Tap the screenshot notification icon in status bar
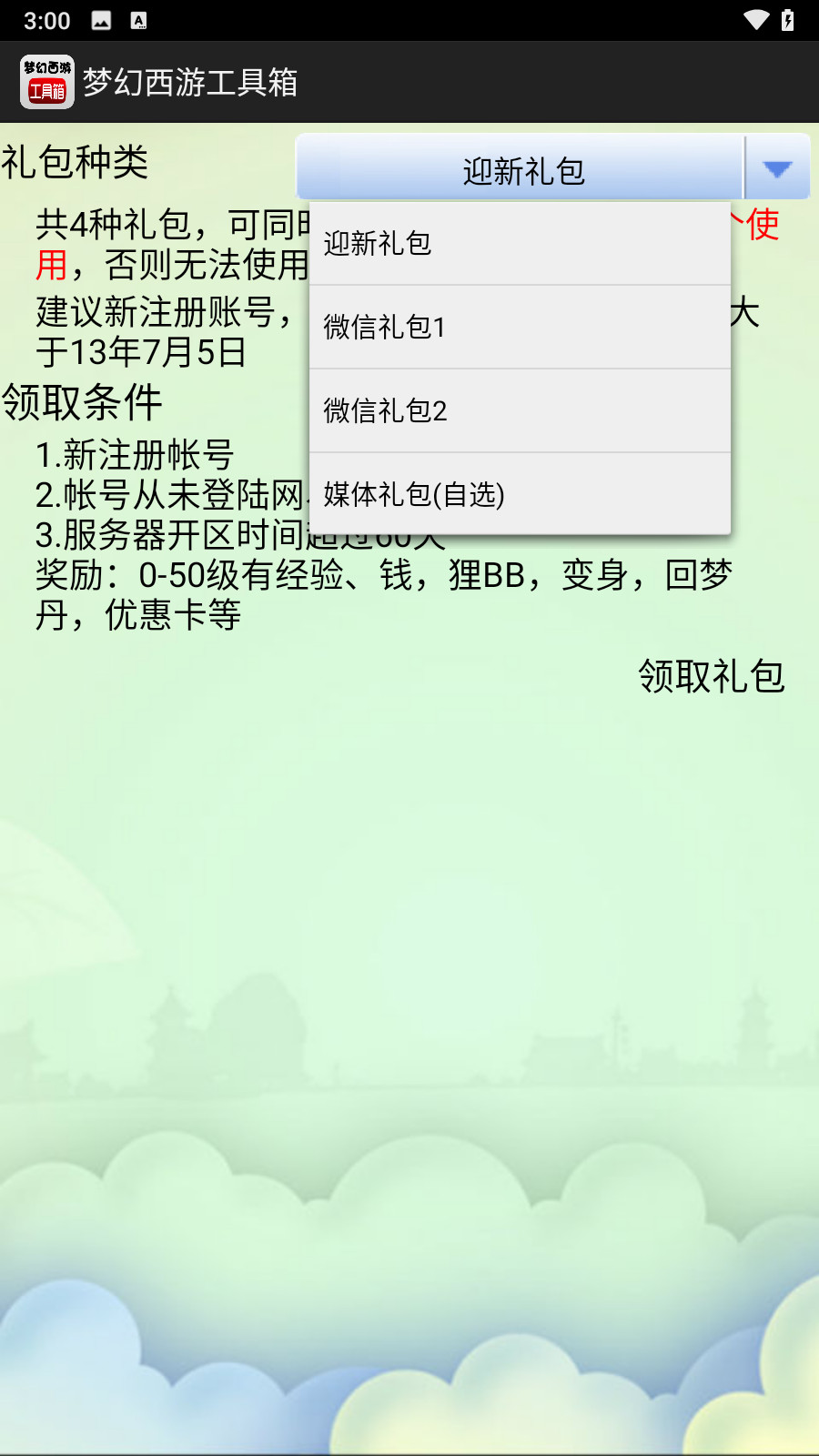 click(99, 19)
